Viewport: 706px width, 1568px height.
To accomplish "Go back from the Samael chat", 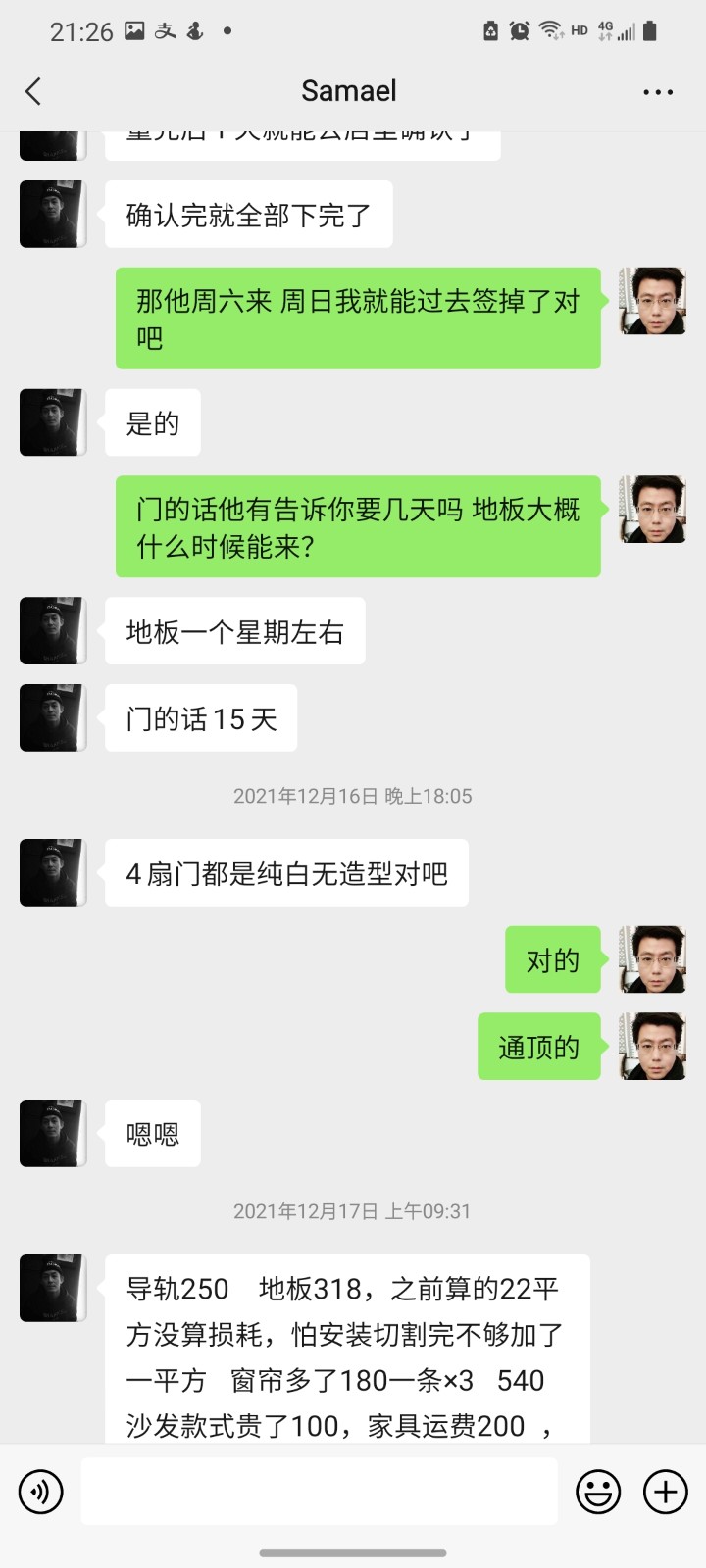I will [x=33, y=91].
